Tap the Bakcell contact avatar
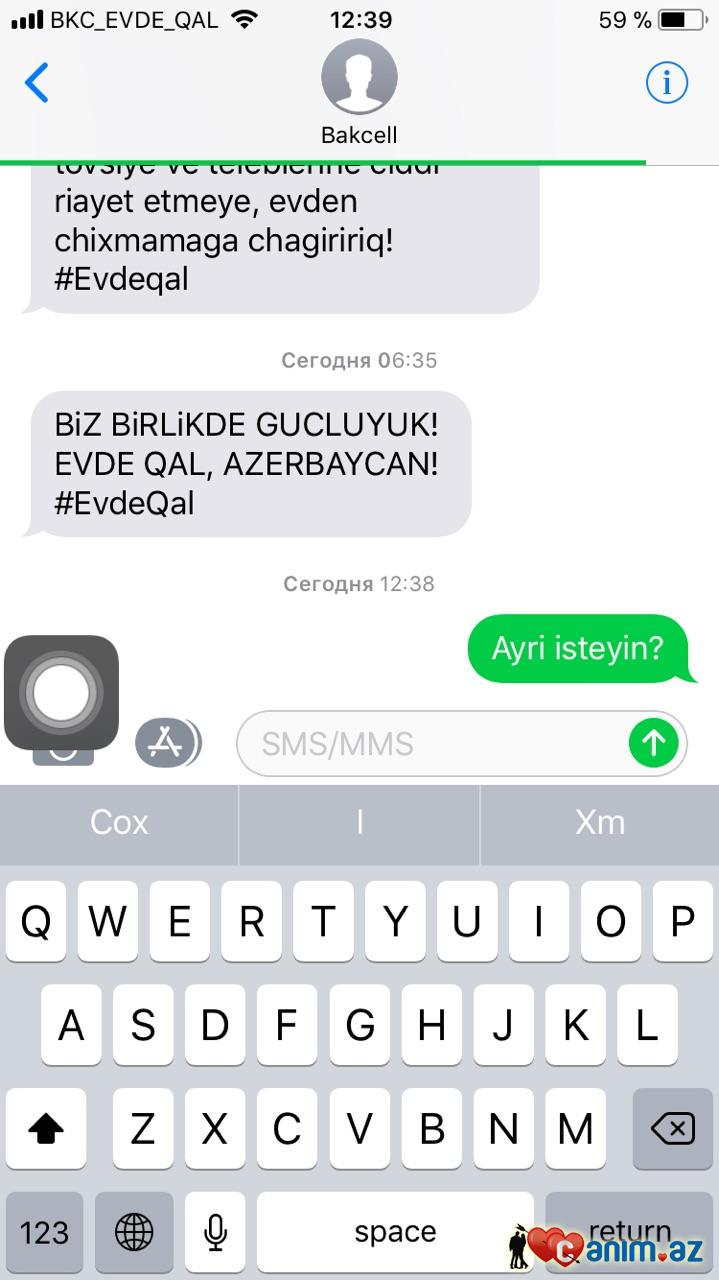The image size is (719, 1280). [x=359, y=78]
